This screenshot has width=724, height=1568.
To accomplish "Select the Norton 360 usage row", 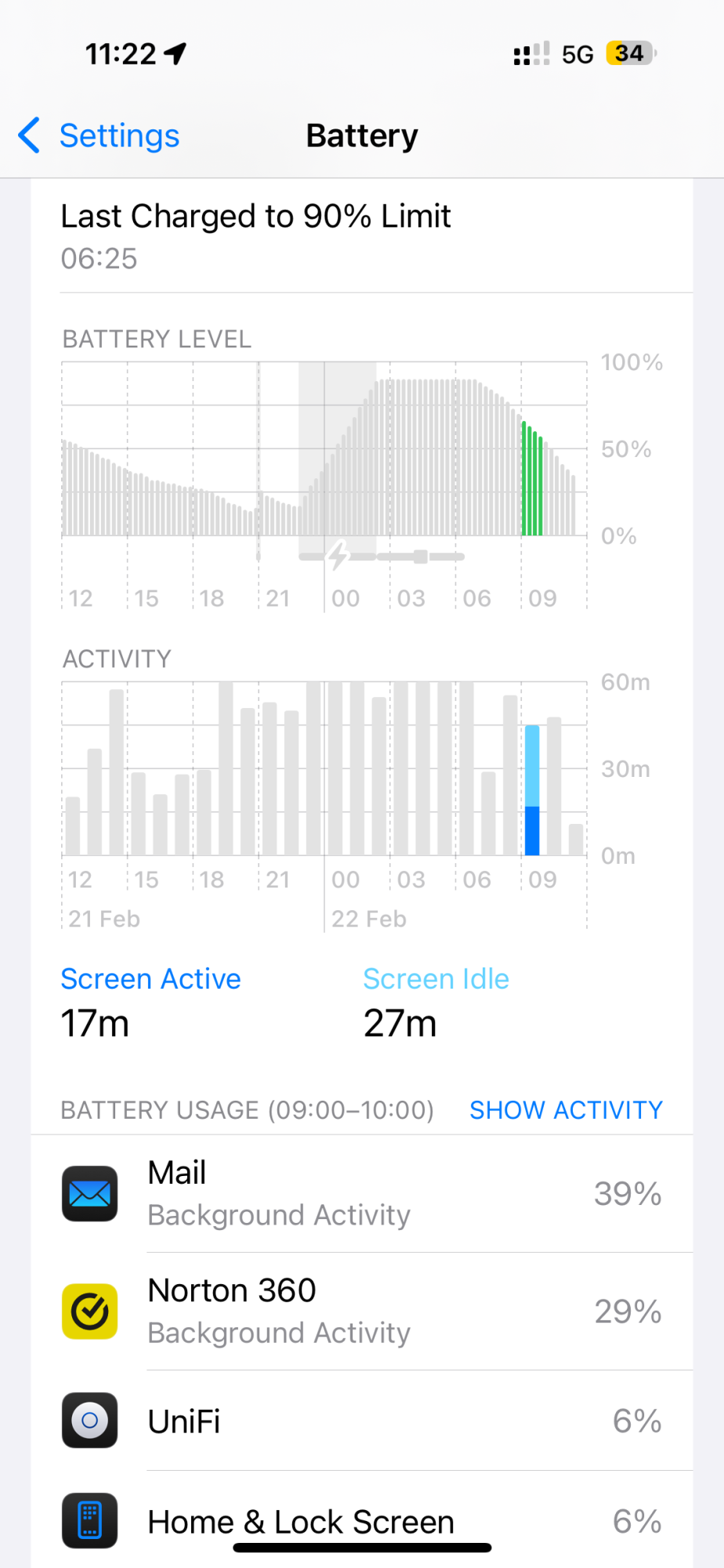I will [362, 1312].
